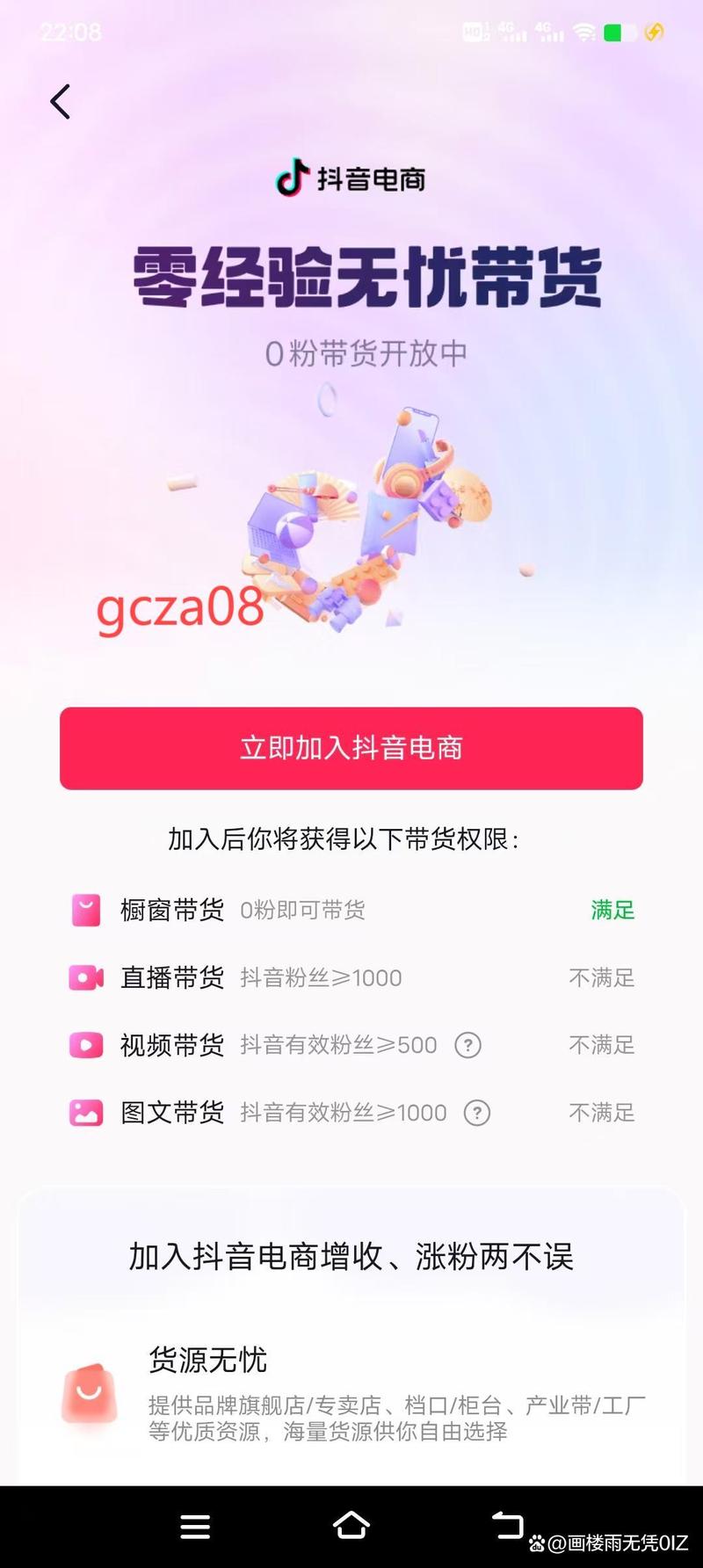The image size is (703, 1568).
Task: Tap the 满足 status label for 橱窗带货
Action: click(x=612, y=910)
